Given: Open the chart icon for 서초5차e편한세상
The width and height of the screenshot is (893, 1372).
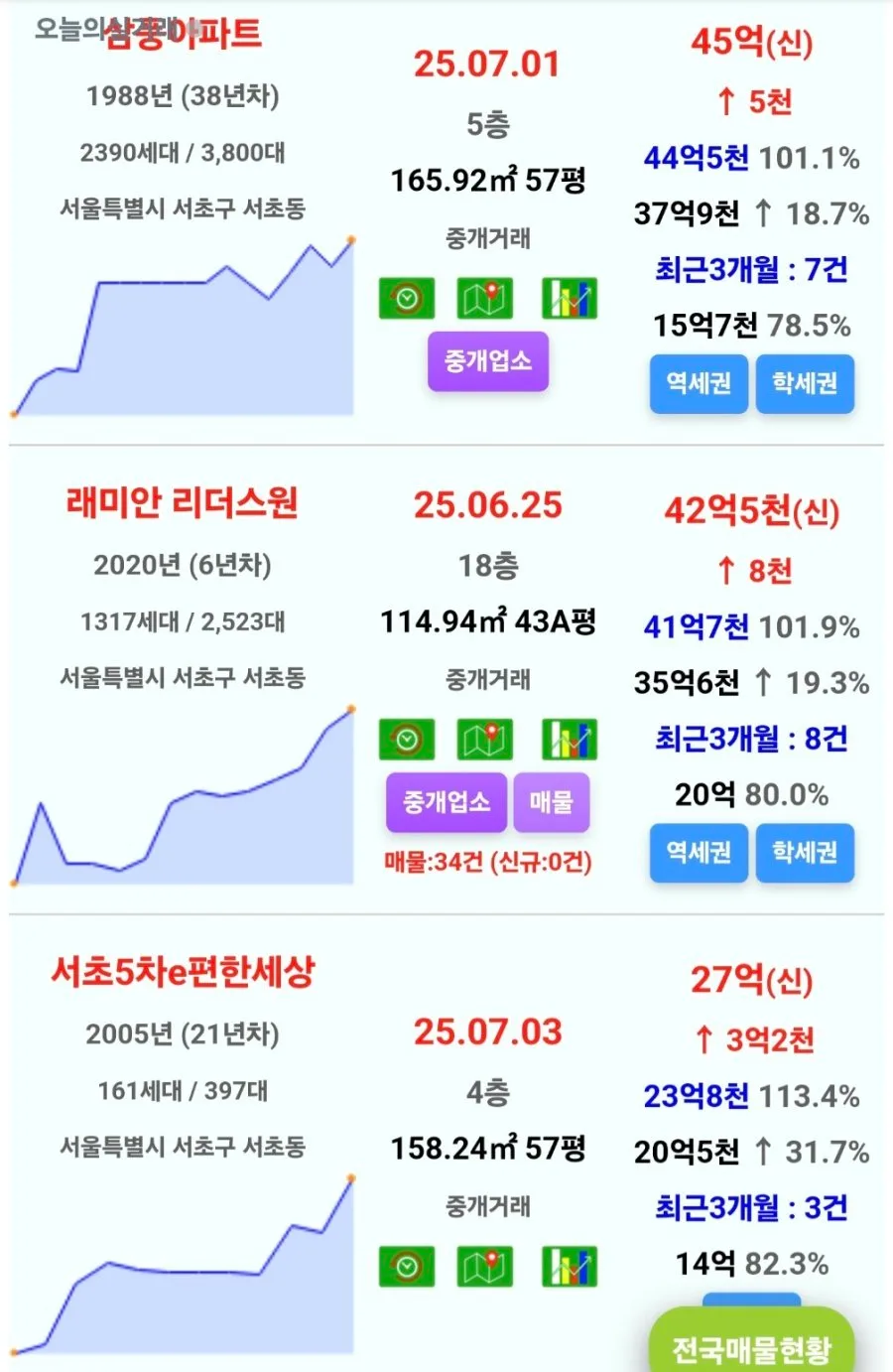Looking at the screenshot, I should tap(570, 1267).
